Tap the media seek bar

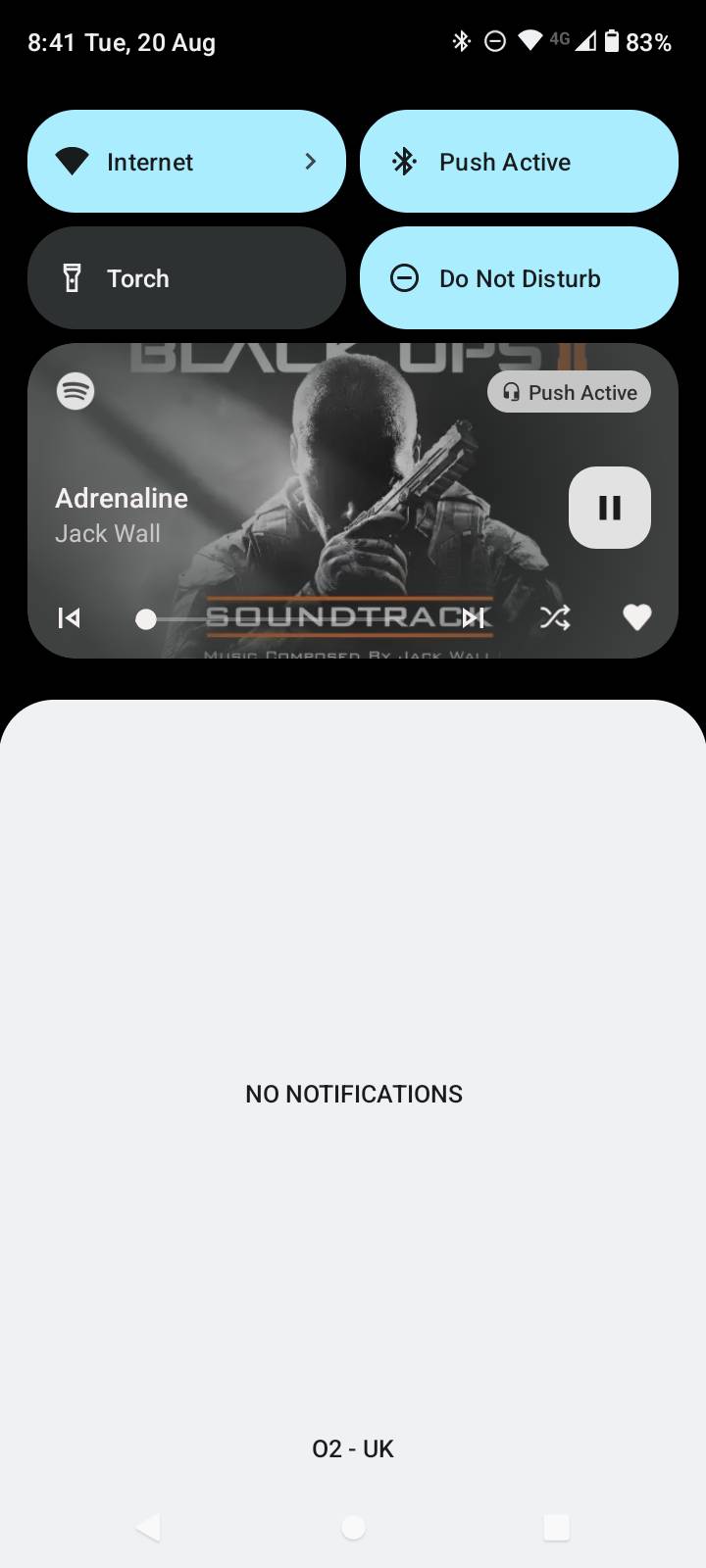click(x=294, y=618)
